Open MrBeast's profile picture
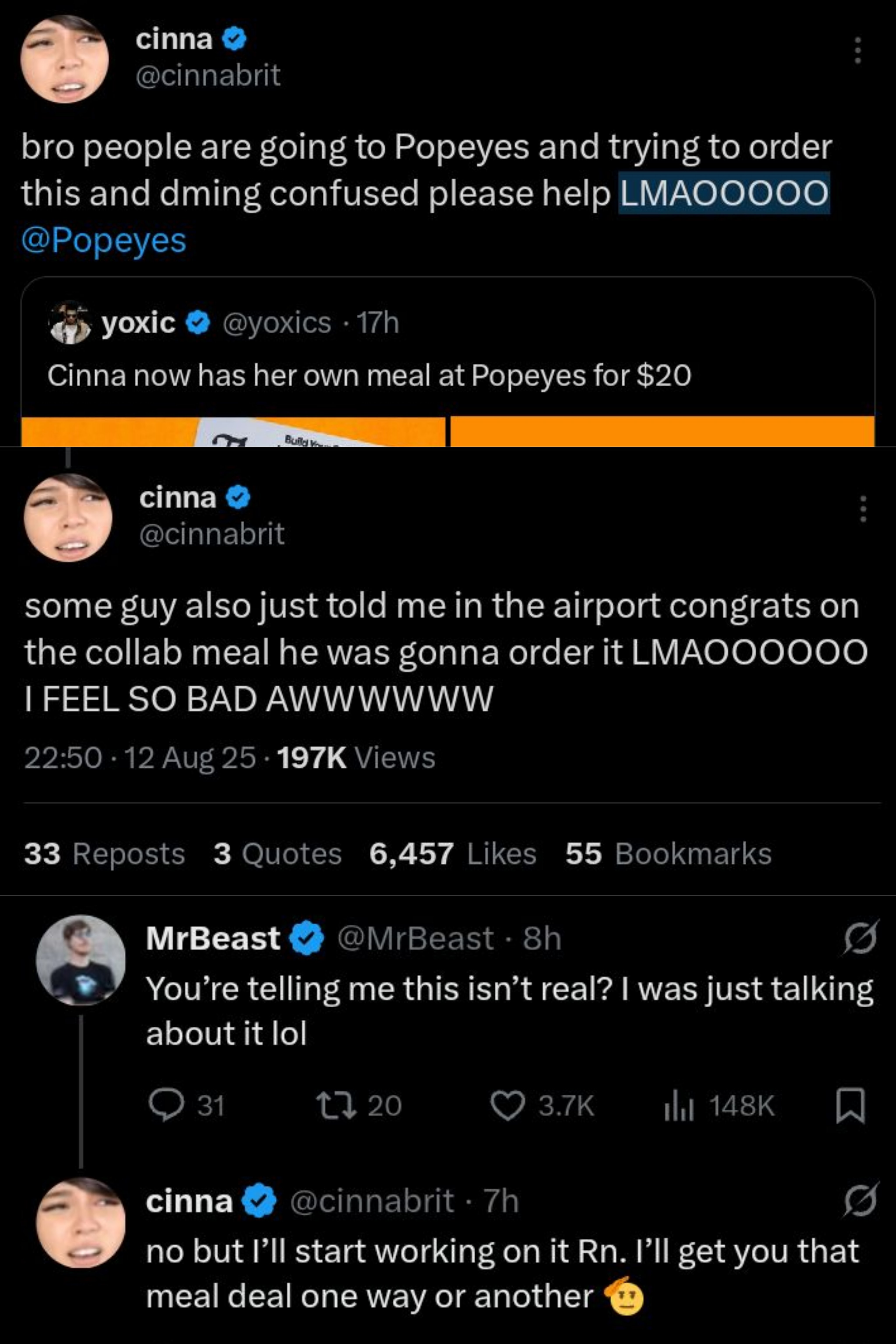Image resolution: width=896 pixels, height=1344 pixels. [x=80, y=960]
